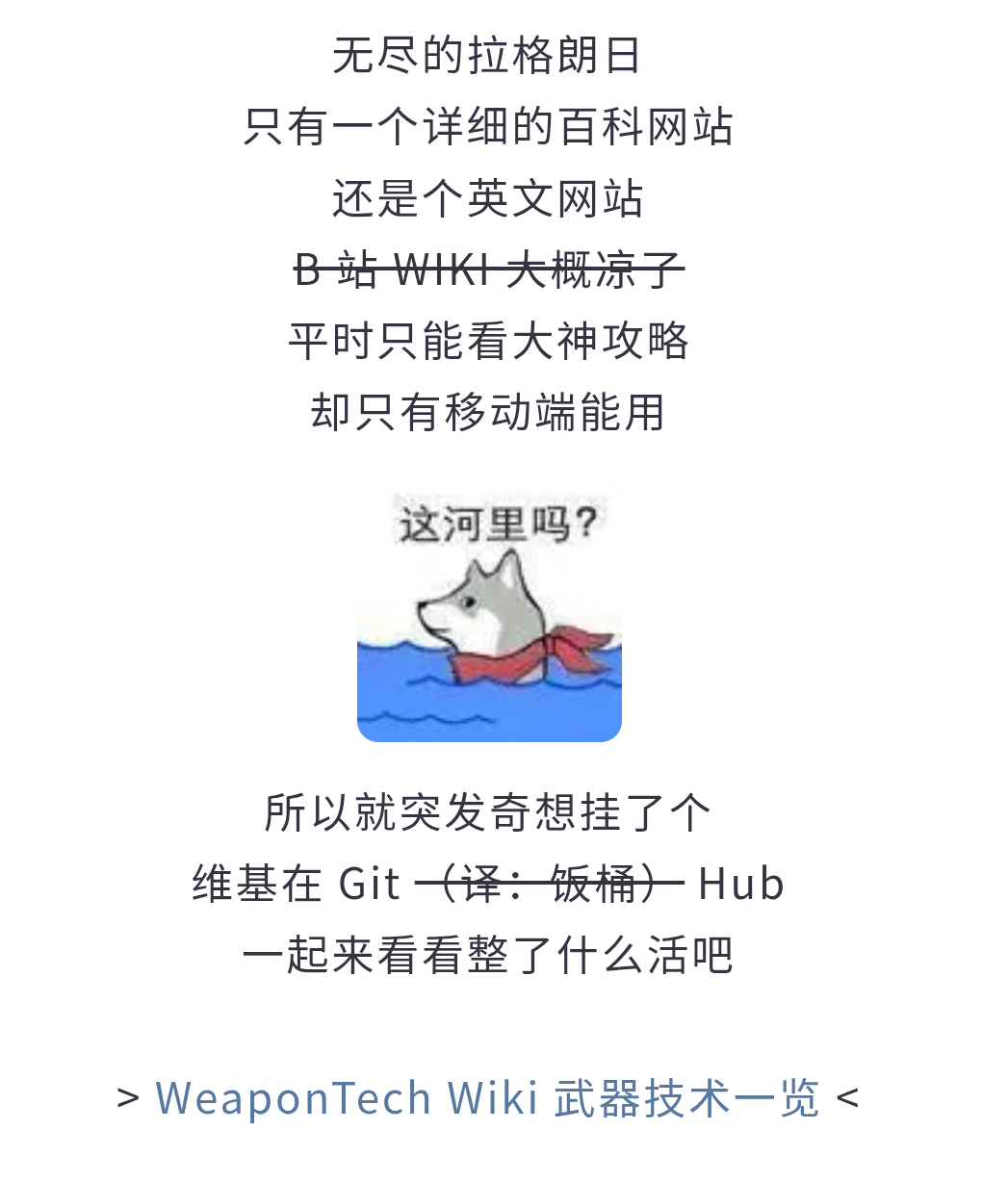Open the WeaponTech Wiki 武器技术一览 link
The image size is (1008, 1182).
tap(487, 1098)
